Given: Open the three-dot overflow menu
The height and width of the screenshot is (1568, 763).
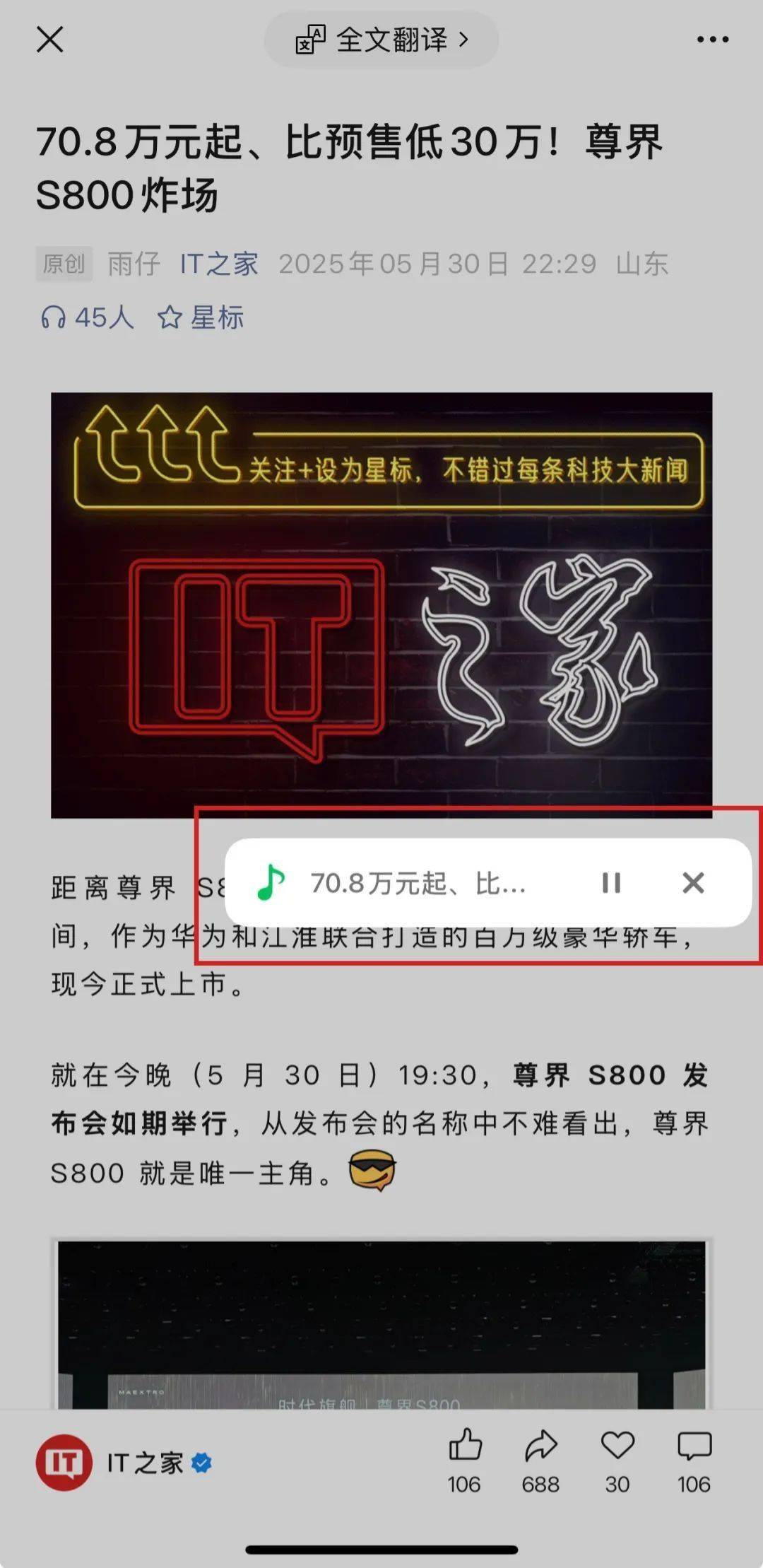Looking at the screenshot, I should tap(712, 40).
